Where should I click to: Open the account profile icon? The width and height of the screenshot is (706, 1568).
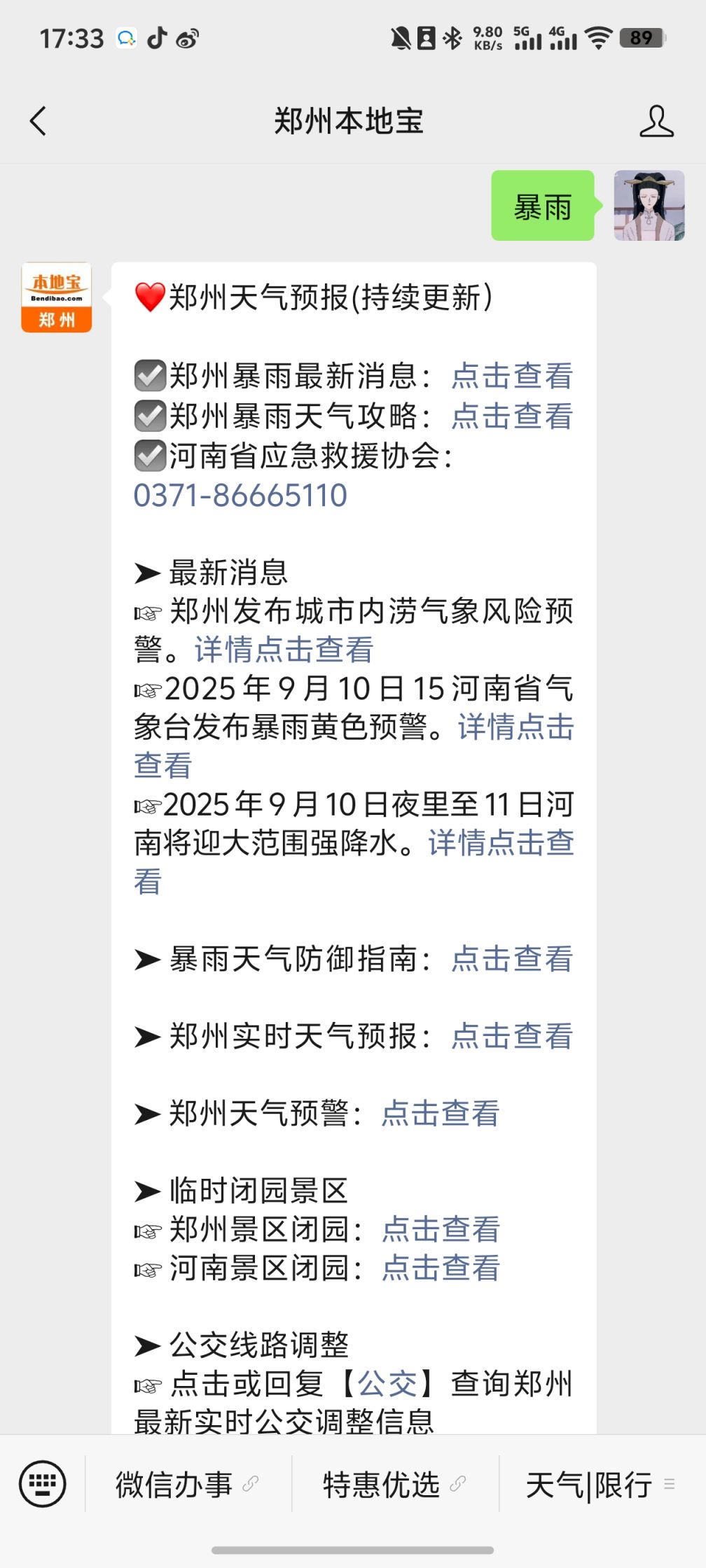coord(656,121)
